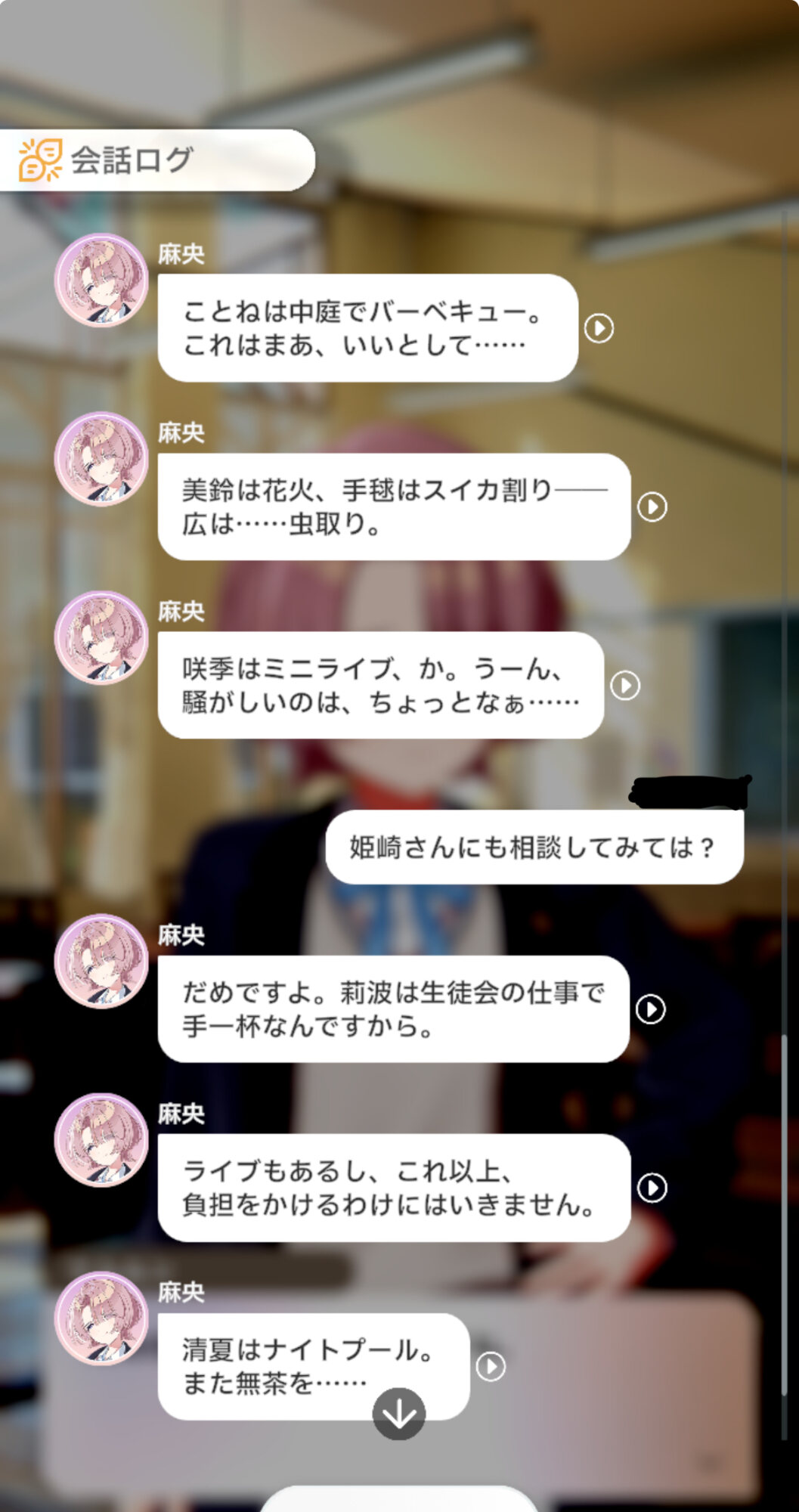Play voice for the 美鈴は花火 line
Screen dimensions: 799x1512
pyautogui.click(x=652, y=507)
